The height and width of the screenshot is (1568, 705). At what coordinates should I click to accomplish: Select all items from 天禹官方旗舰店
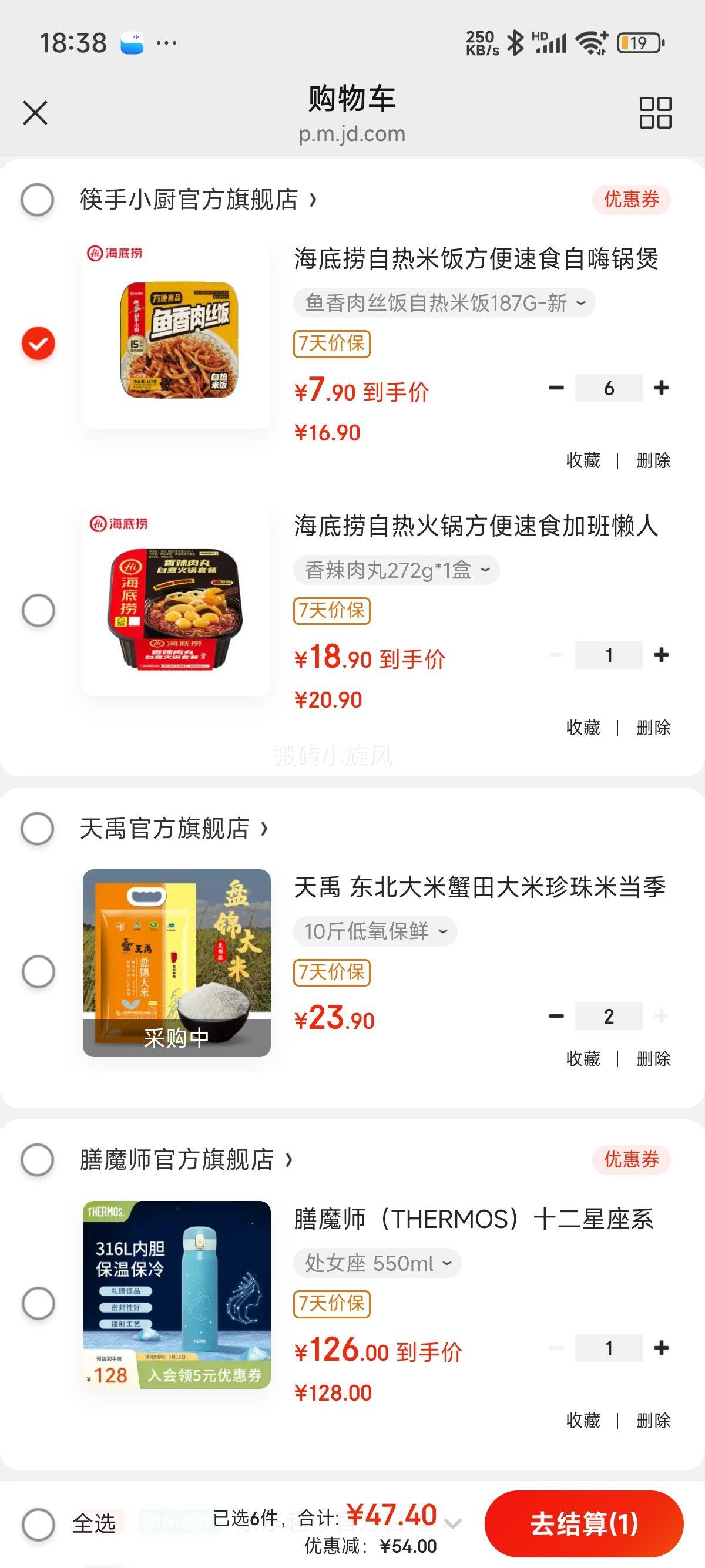coord(37,829)
